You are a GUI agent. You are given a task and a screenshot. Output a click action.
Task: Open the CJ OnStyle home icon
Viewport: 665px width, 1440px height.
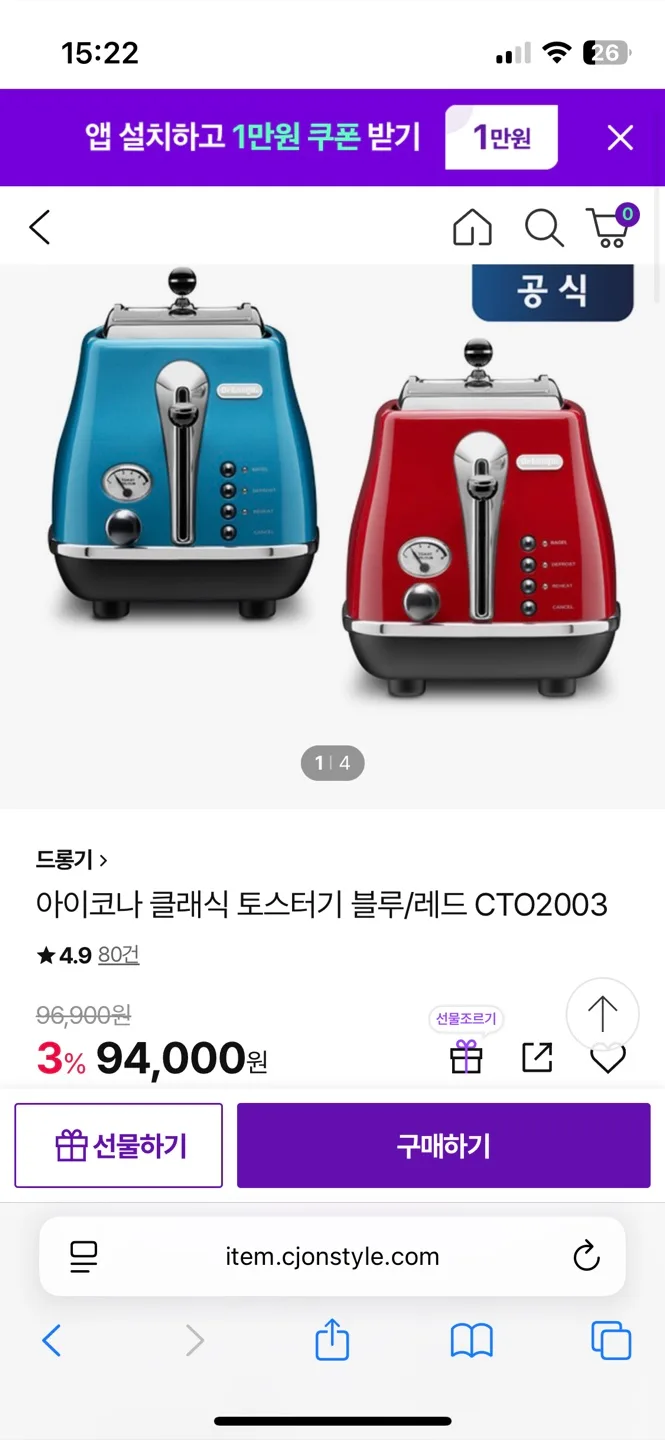(x=472, y=228)
